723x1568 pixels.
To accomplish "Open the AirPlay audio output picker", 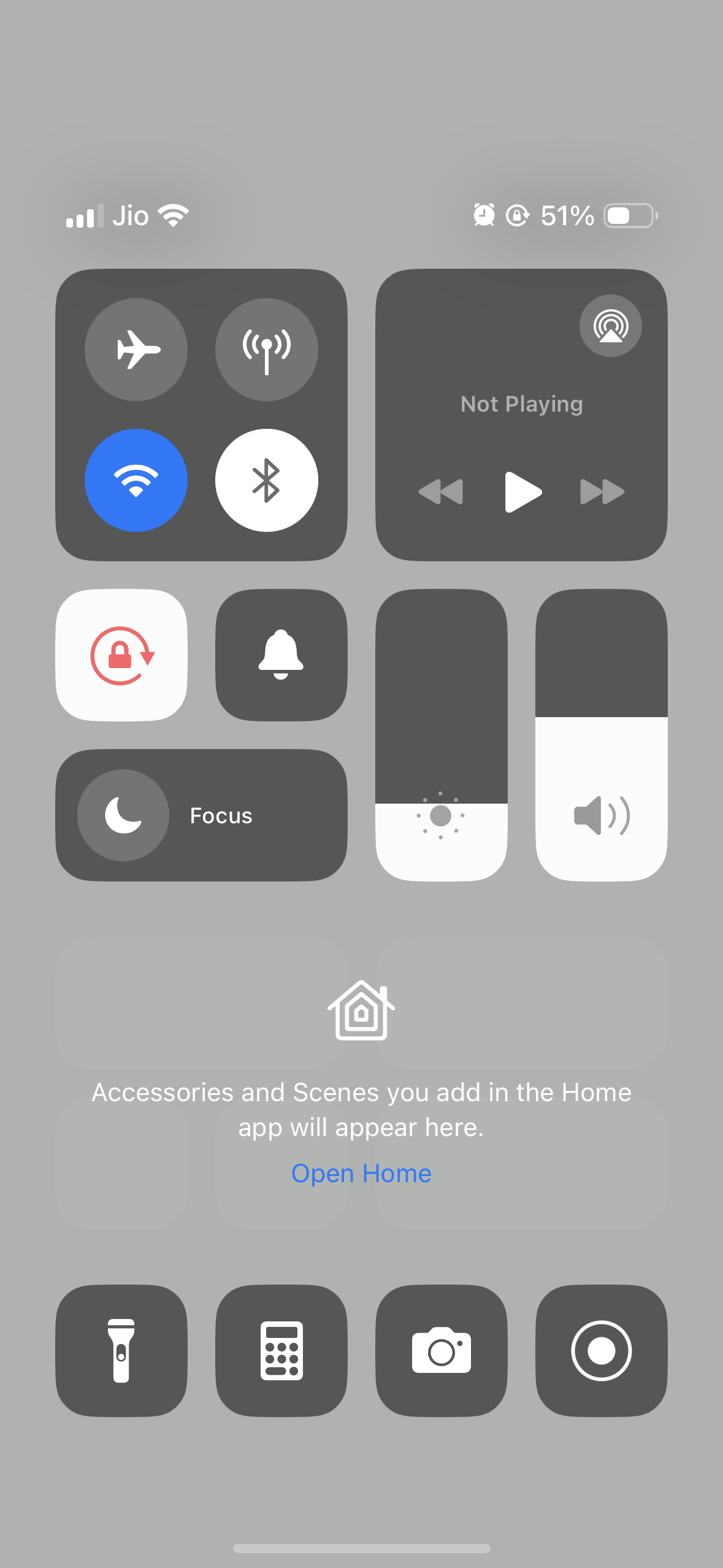I will point(610,326).
